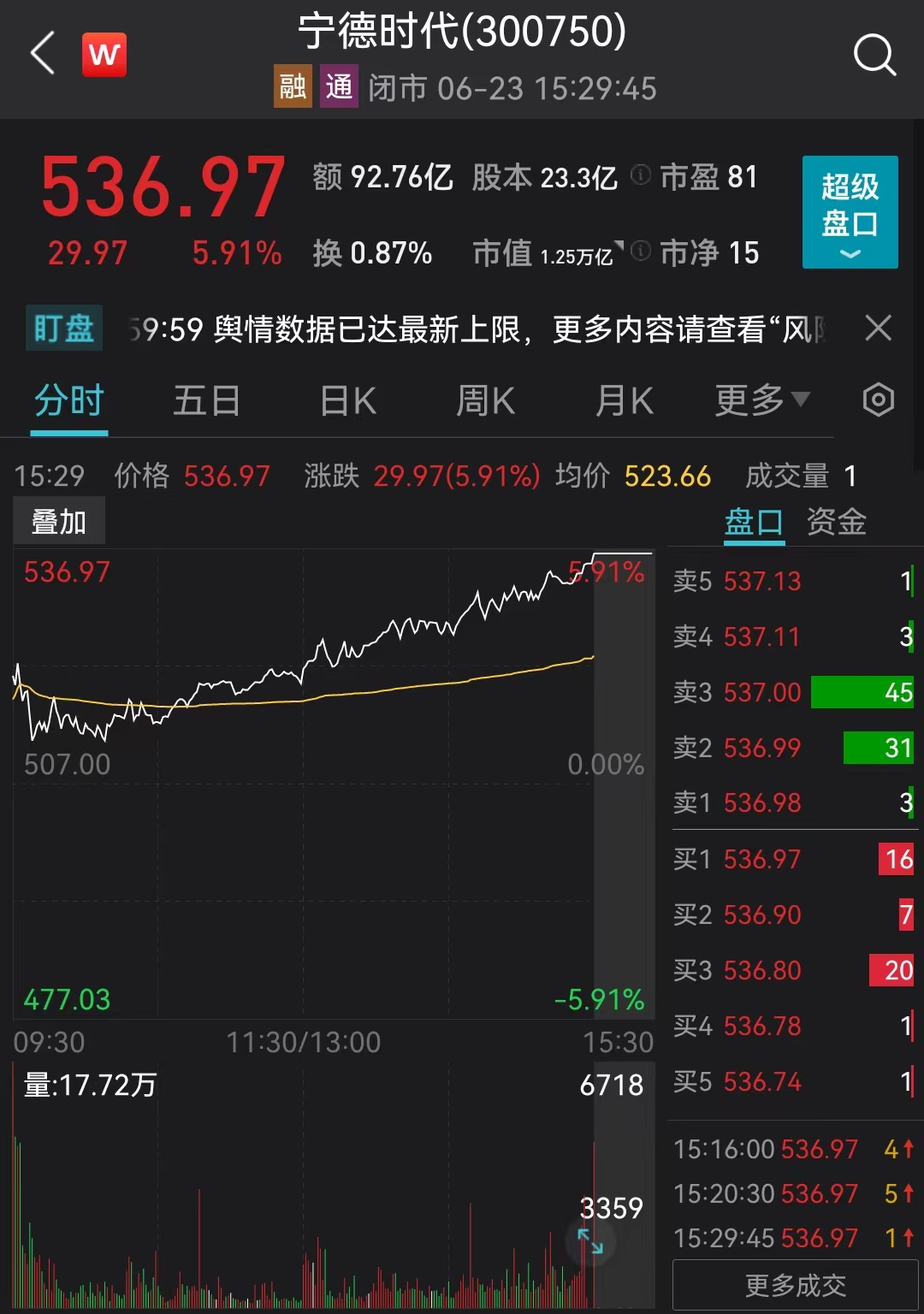The width and height of the screenshot is (924, 1314).
Task: Open the 更多 chart period dropdown
Action: point(761,400)
